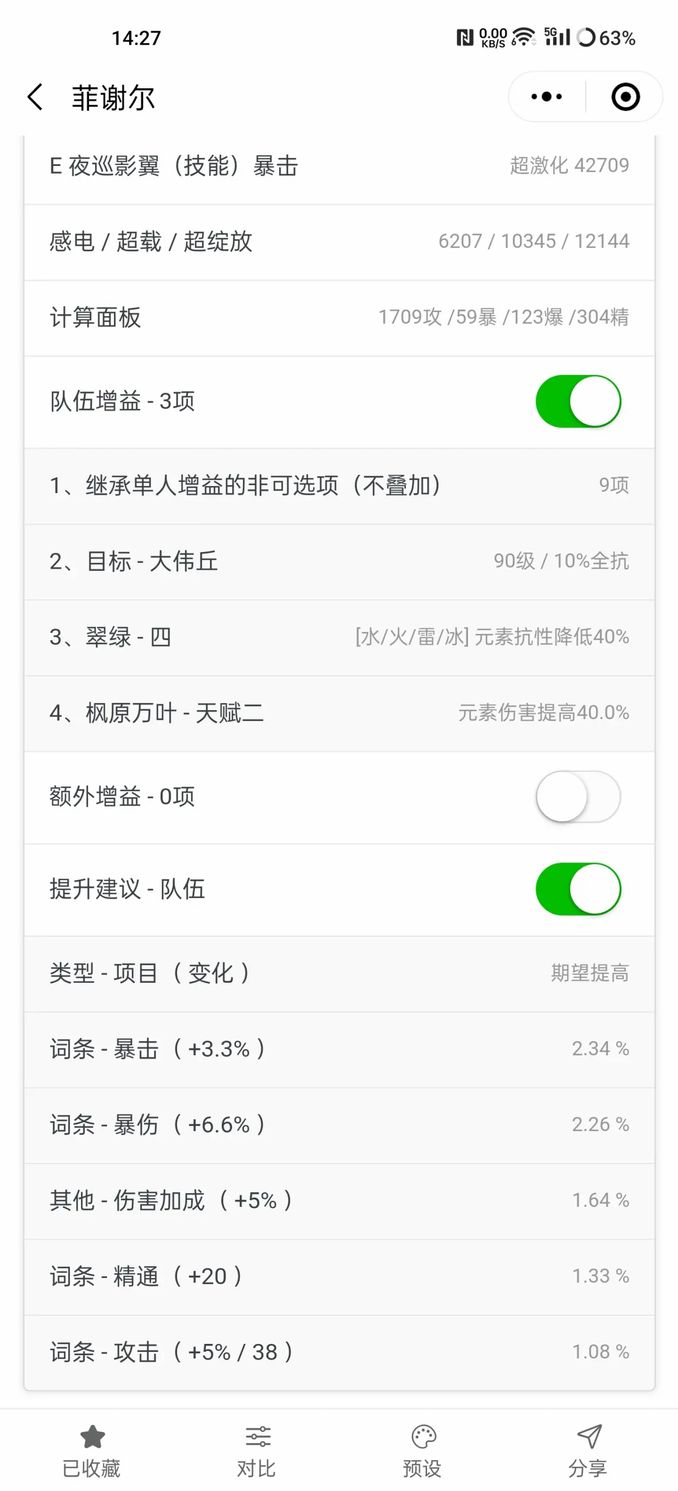
Task: Turn off the 队伍增益 switch
Action: point(578,401)
